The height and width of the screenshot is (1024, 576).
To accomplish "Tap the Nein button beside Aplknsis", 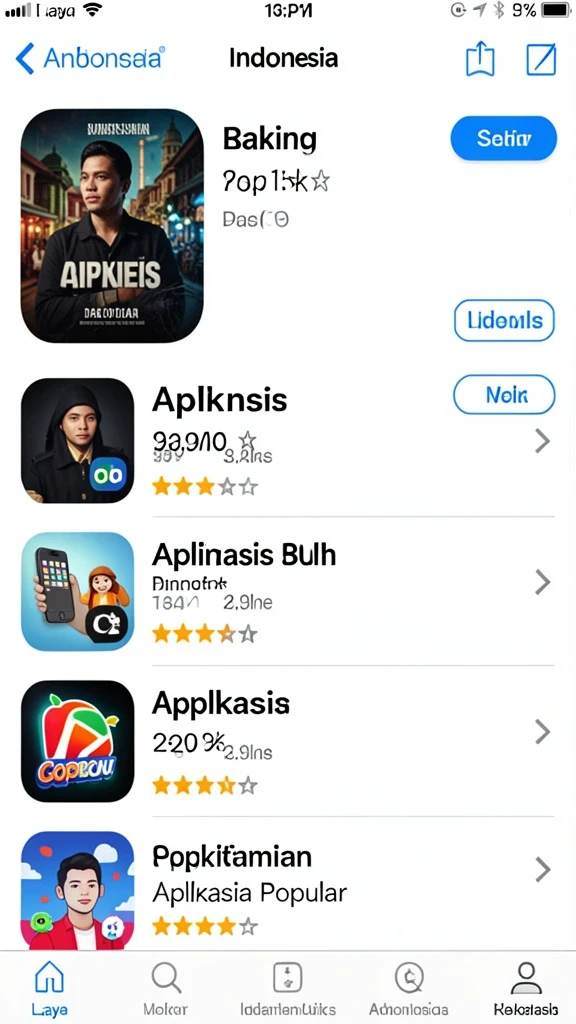I will point(504,394).
